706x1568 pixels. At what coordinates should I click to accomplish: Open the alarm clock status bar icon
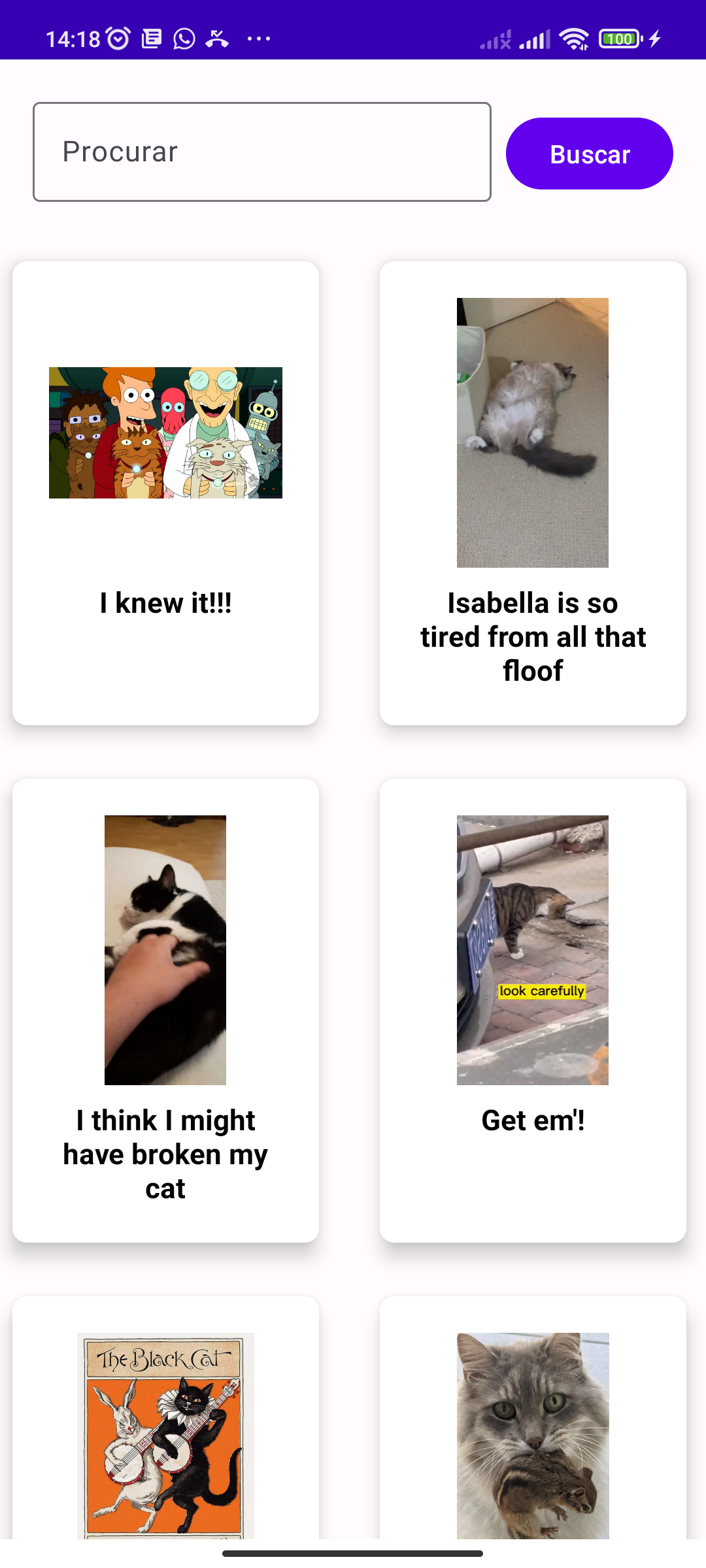pyautogui.click(x=116, y=39)
